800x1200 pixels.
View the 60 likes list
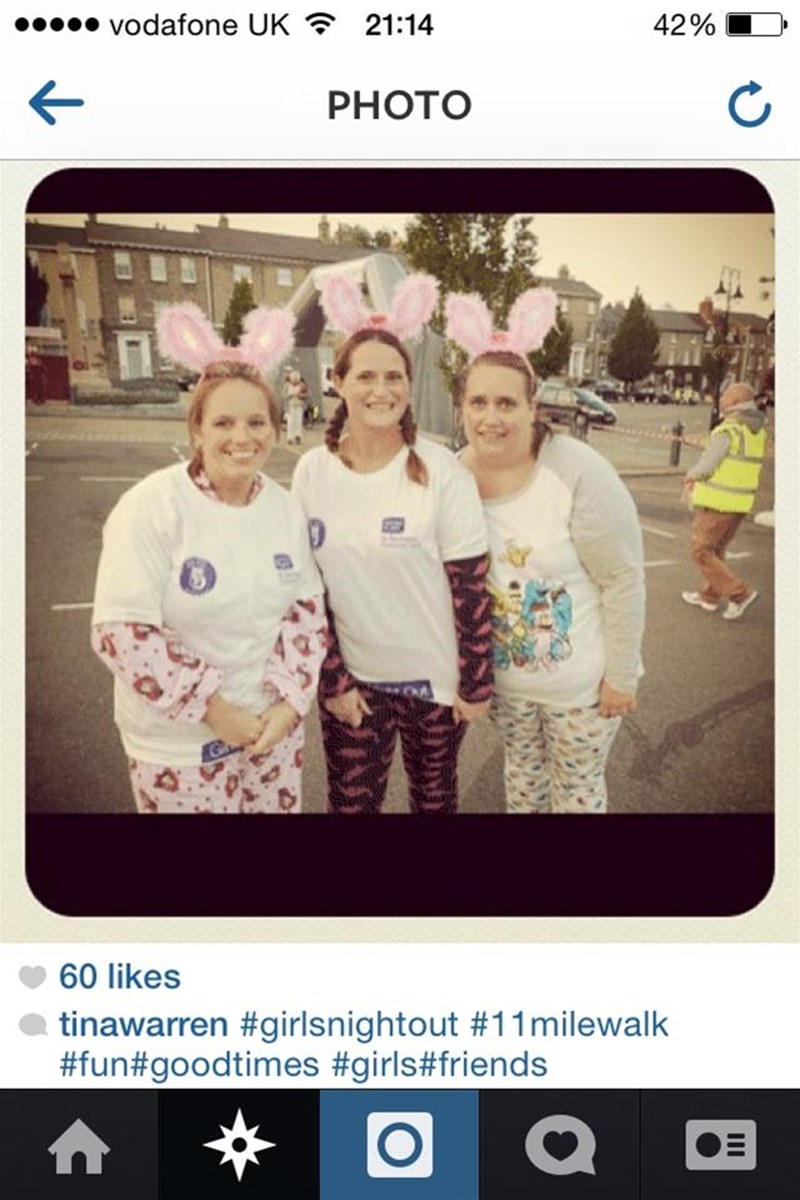click(119, 976)
